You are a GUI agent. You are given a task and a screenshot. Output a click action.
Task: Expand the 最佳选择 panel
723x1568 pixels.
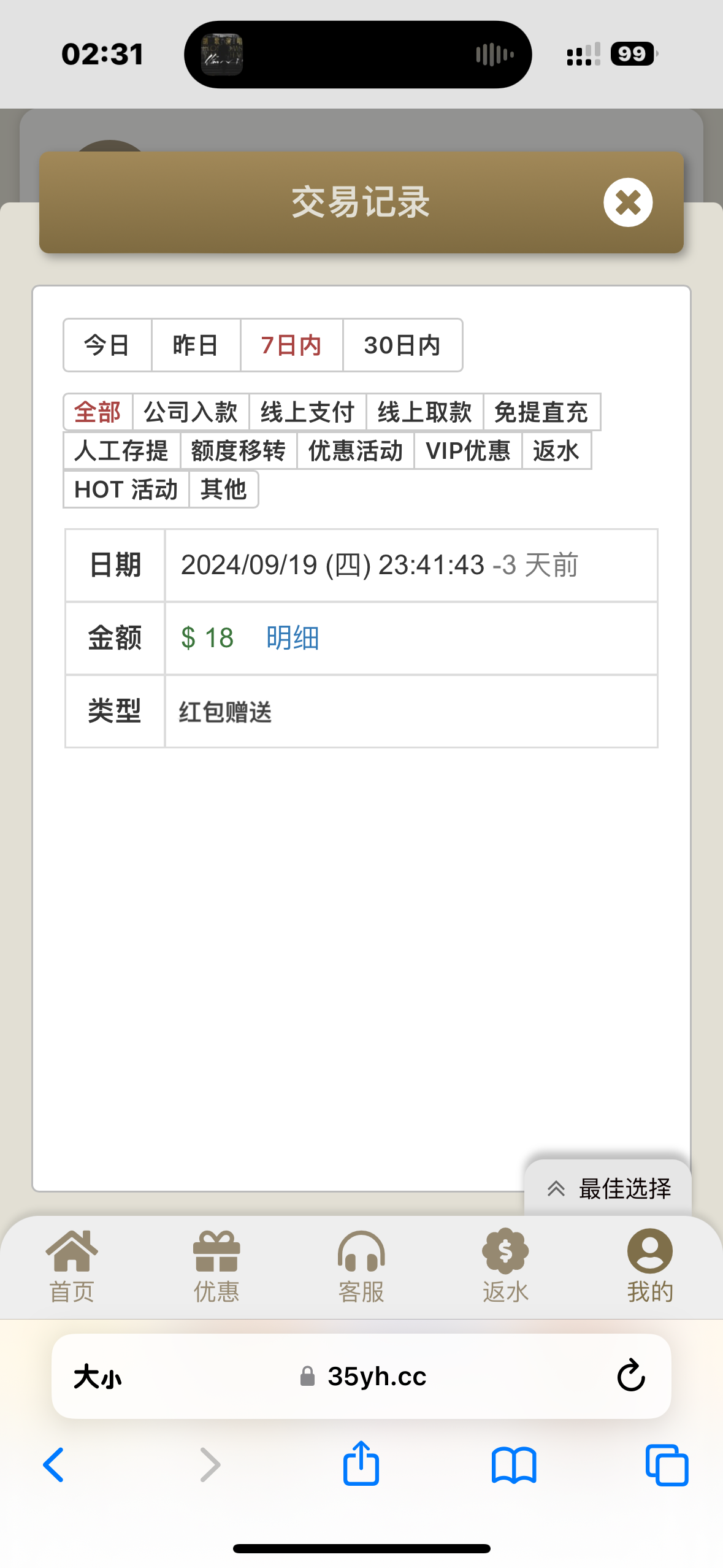(608, 1189)
